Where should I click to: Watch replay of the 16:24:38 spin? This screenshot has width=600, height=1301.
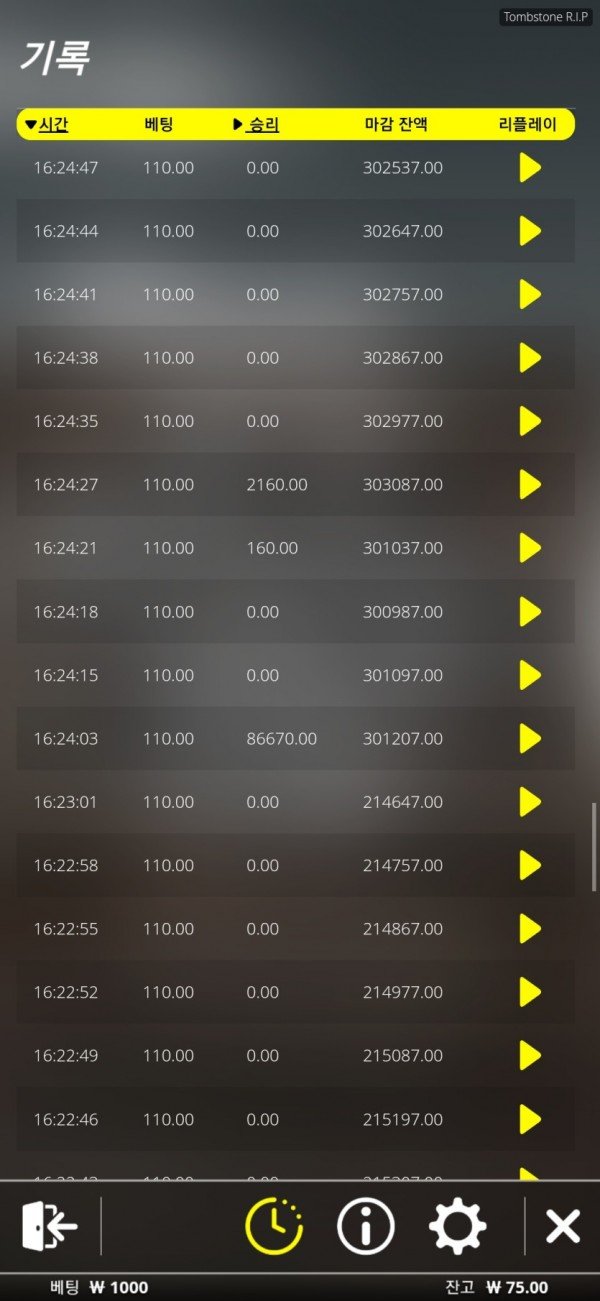pos(530,358)
